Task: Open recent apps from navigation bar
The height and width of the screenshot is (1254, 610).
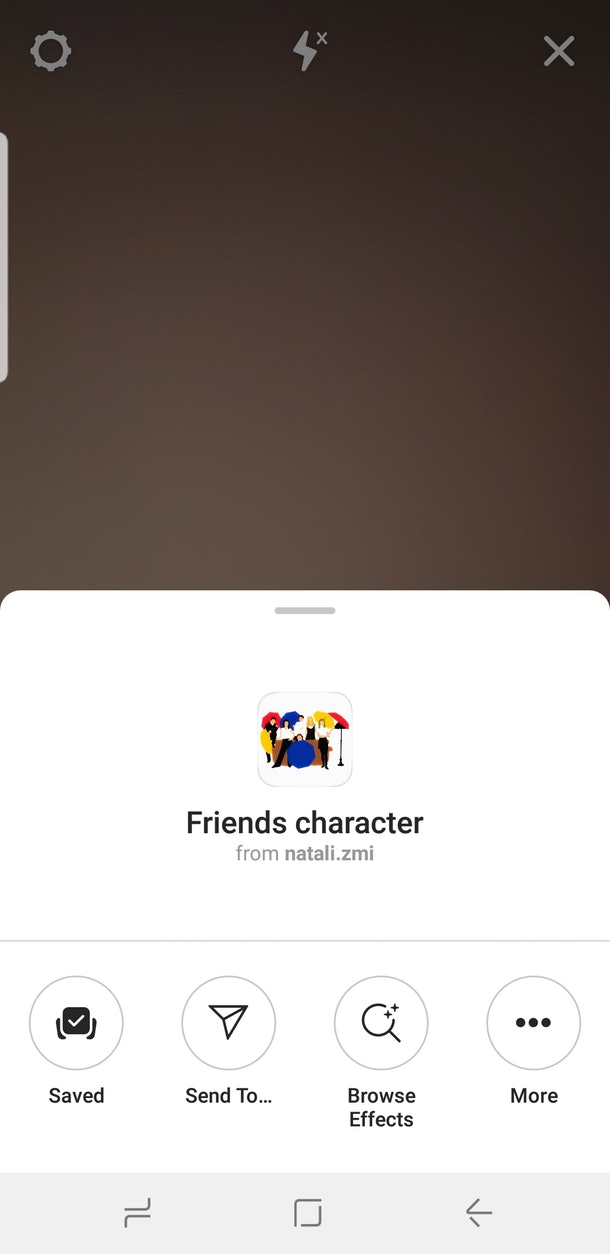Action: [x=136, y=1213]
